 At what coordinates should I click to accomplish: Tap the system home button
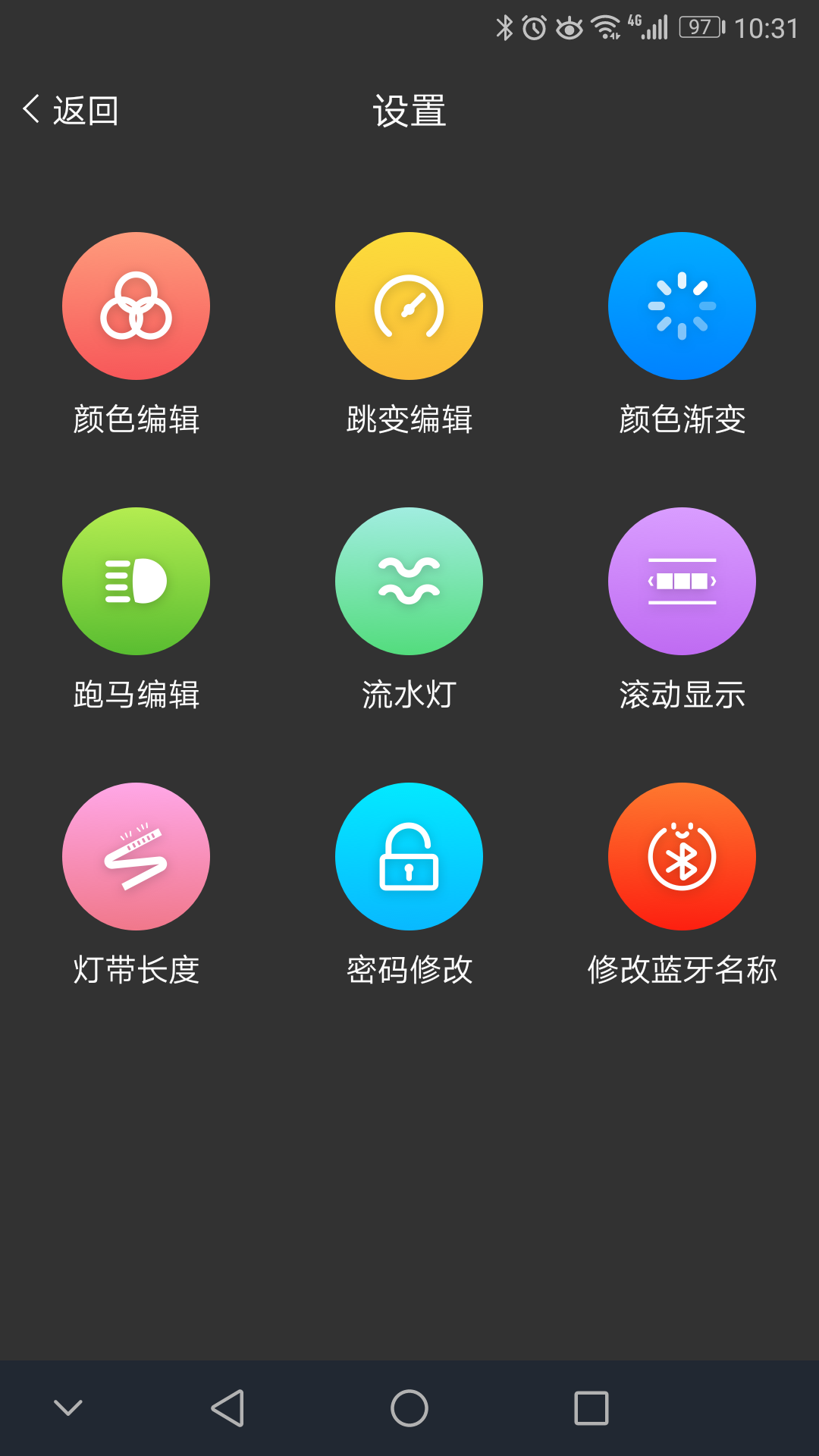(x=409, y=1408)
